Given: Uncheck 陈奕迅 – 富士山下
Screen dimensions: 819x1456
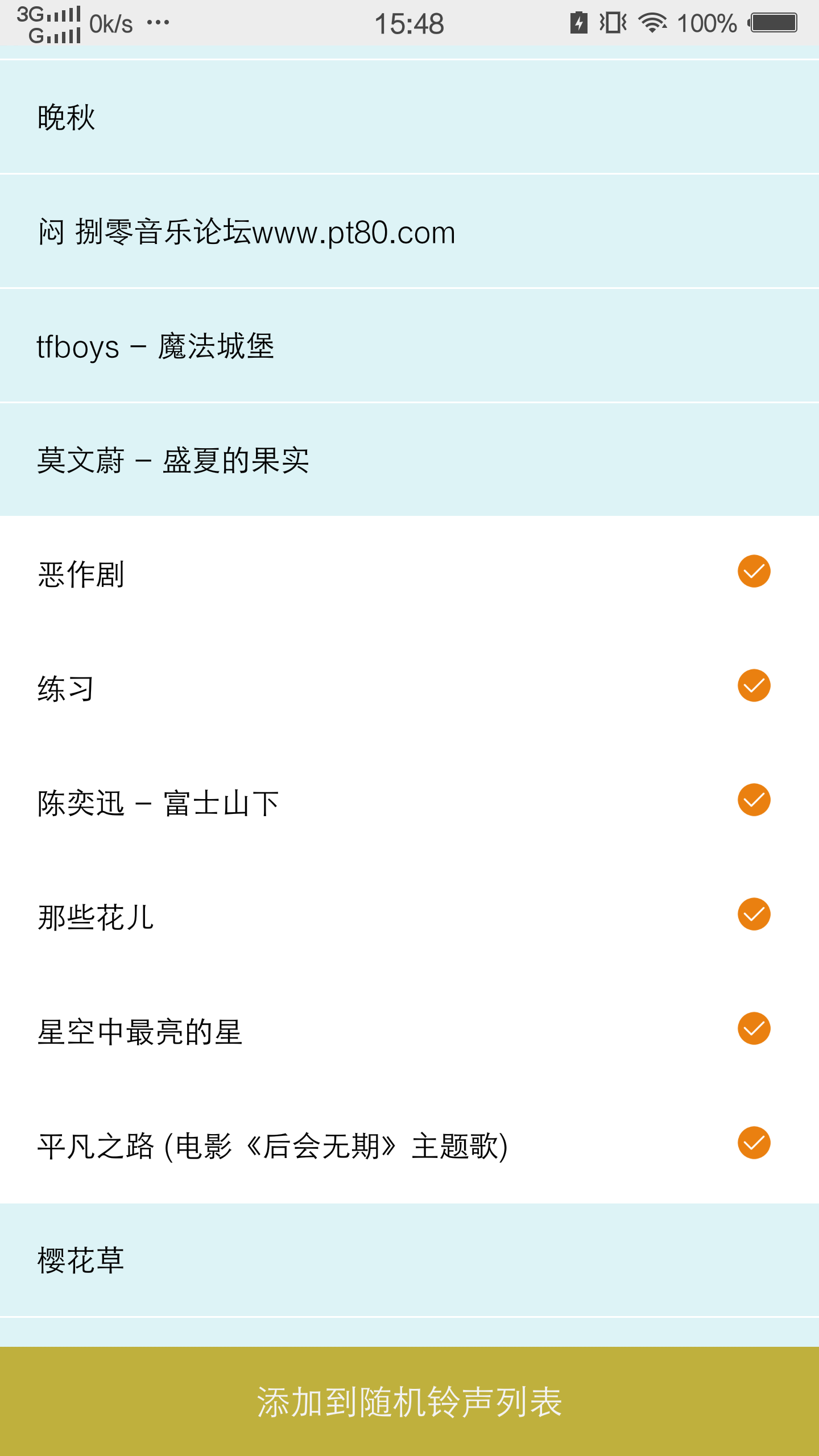Looking at the screenshot, I should [754, 800].
